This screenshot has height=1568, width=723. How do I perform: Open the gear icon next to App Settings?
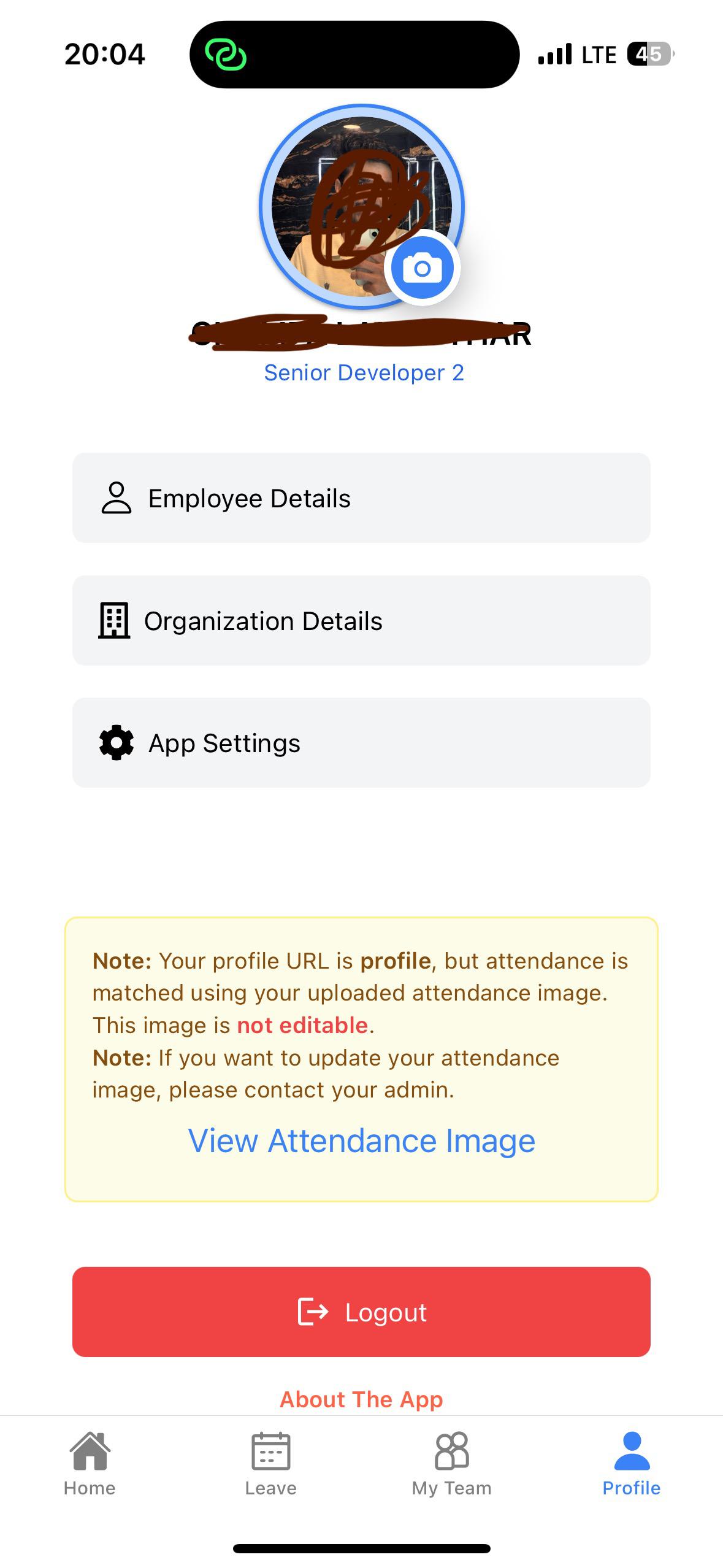pos(117,742)
